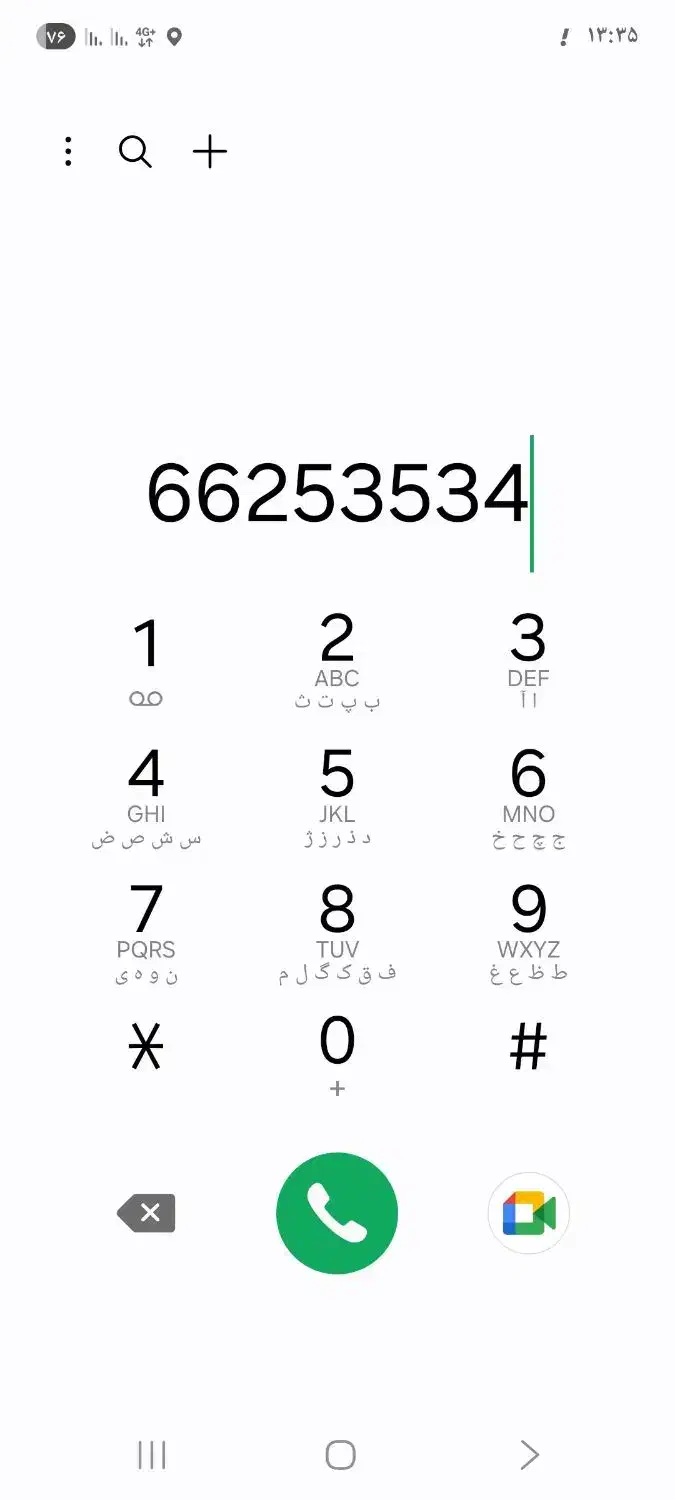The width and height of the screenshot is (675, 1500).
Task: Go to home via navigation bar
Action: (x=340, y=1455)
